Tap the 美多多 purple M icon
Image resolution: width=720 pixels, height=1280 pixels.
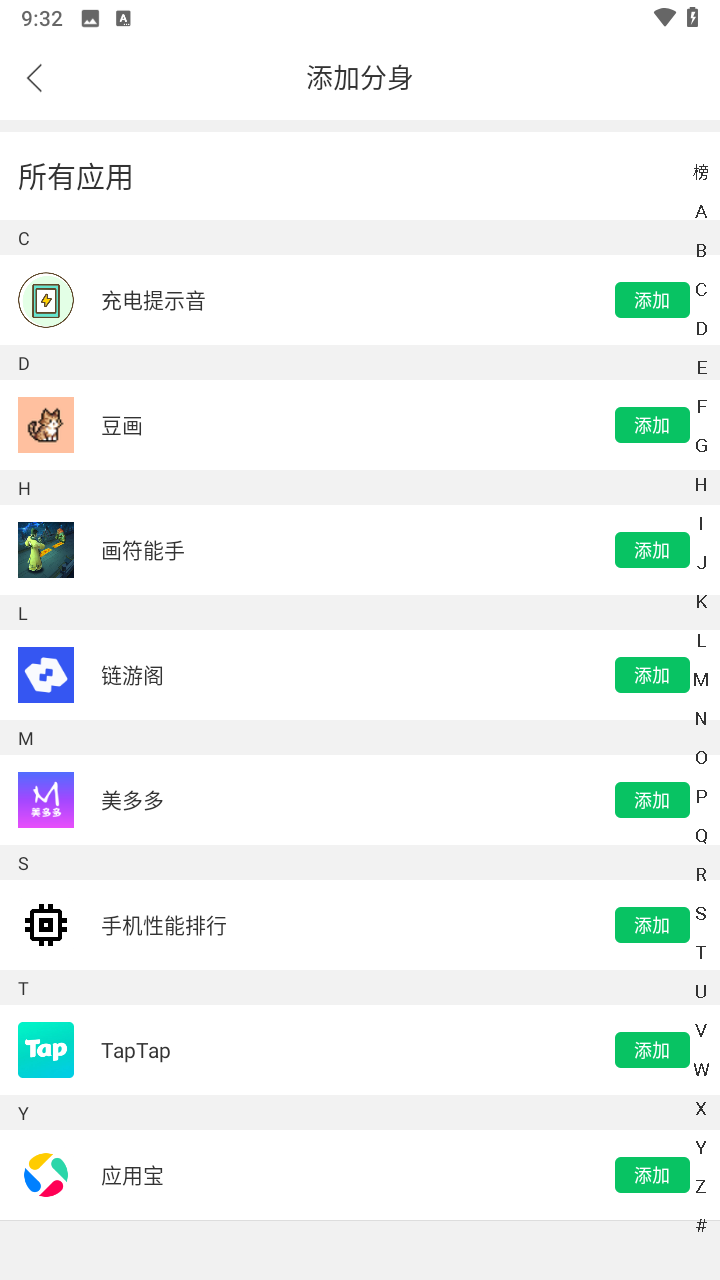46,800
